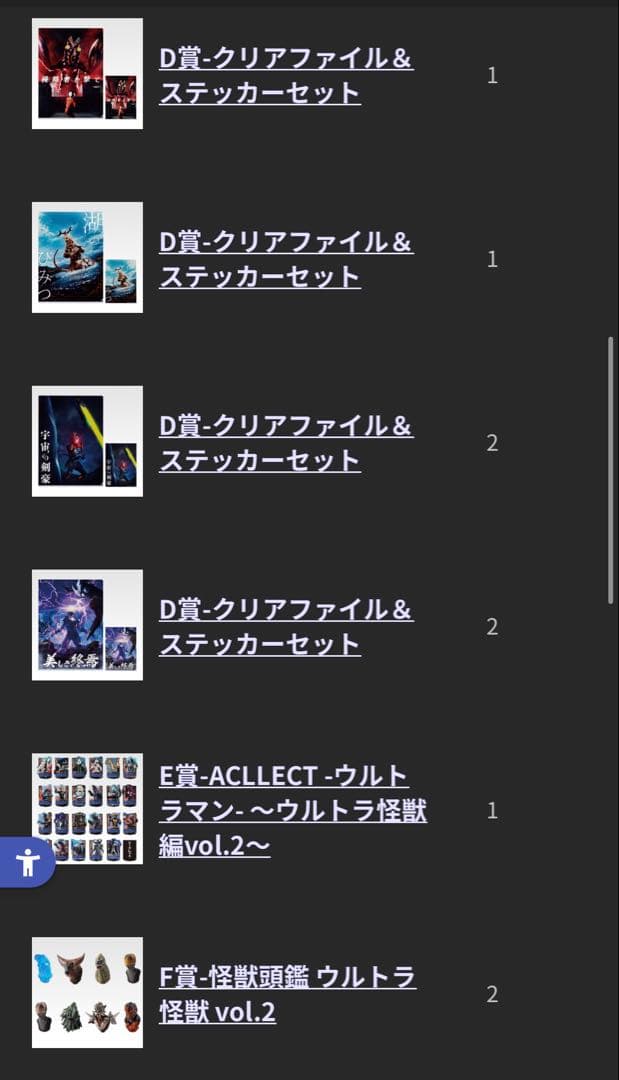Open the E賞-ACLLECT ウルトラ怪獣編vol.2 link
This screenshot has height=1080, width=619.
click(292, 810)
